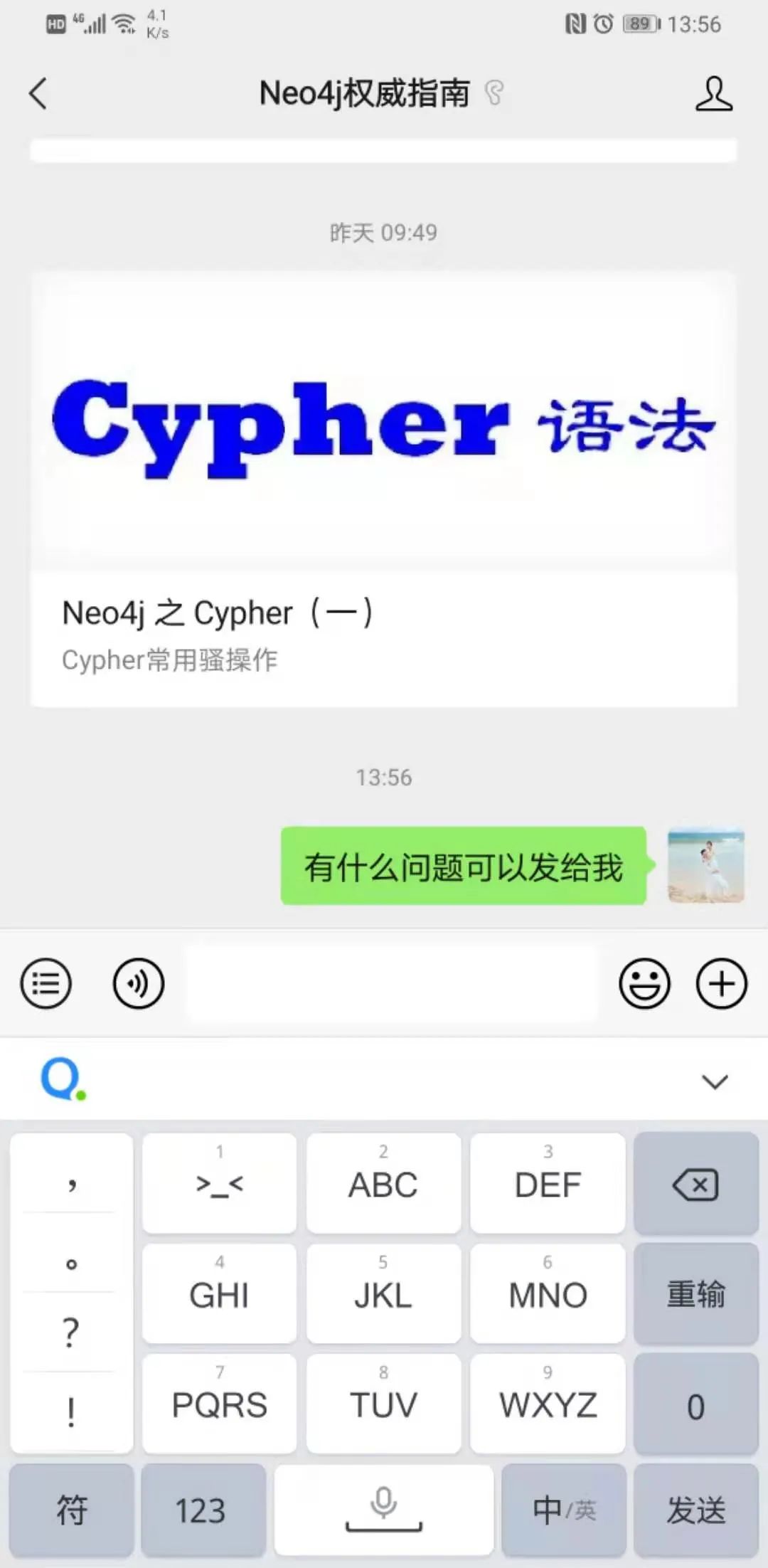Tap the 发送 send key
This screenshot has height=1568, width=768.
695,1510
